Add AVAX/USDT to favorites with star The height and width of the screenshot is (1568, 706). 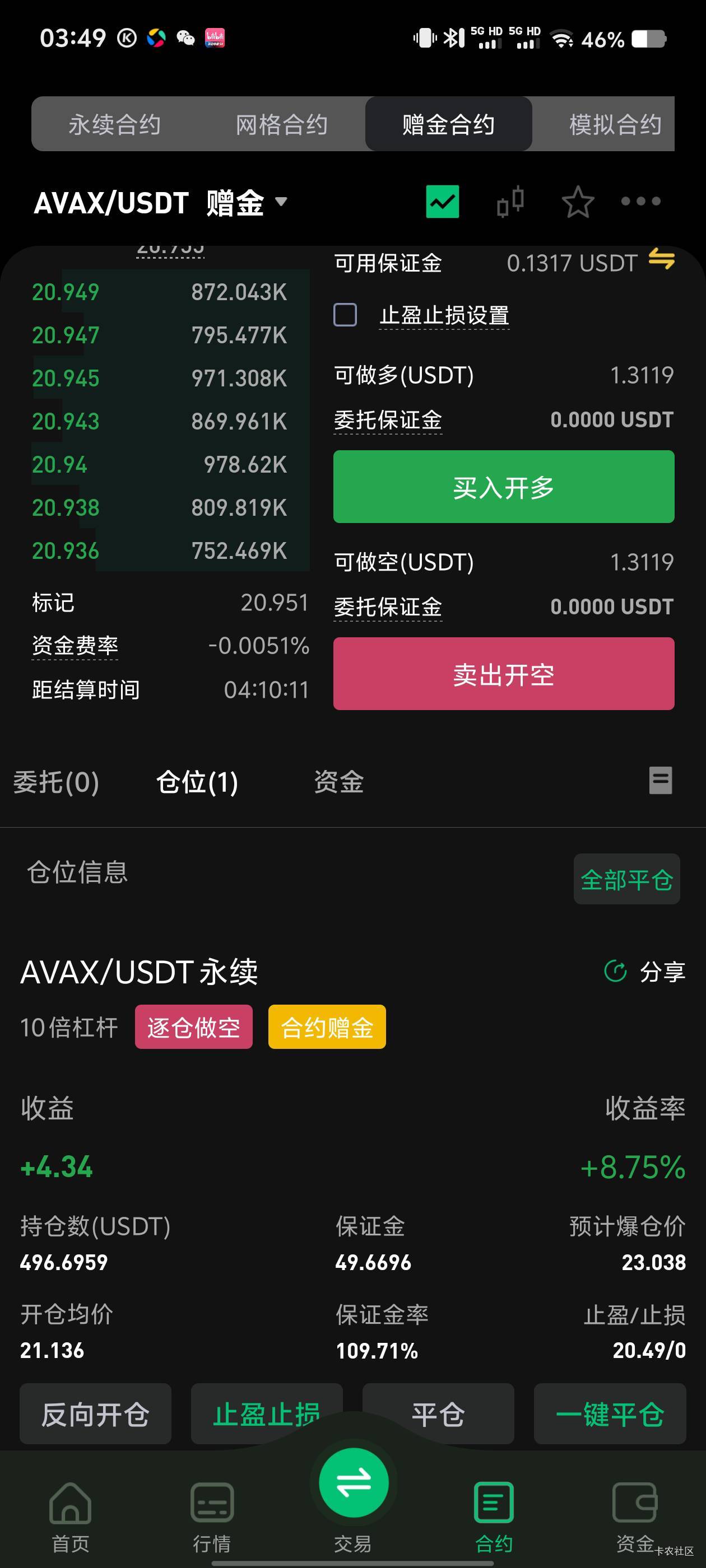[x=578, y=202]
